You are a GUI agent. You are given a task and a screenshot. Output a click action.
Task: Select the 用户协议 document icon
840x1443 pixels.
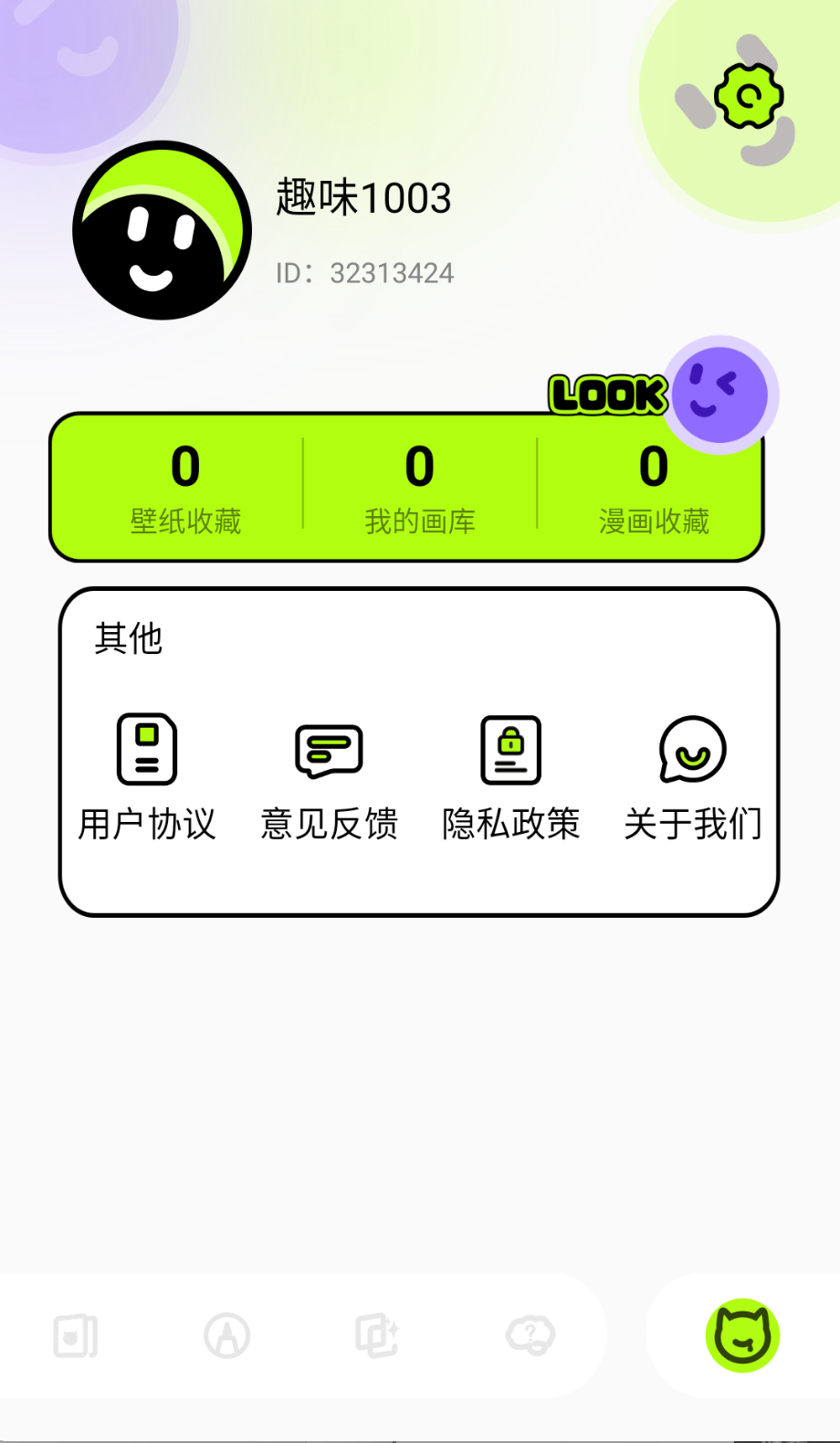pyautogui.click(x=147, y=748)
